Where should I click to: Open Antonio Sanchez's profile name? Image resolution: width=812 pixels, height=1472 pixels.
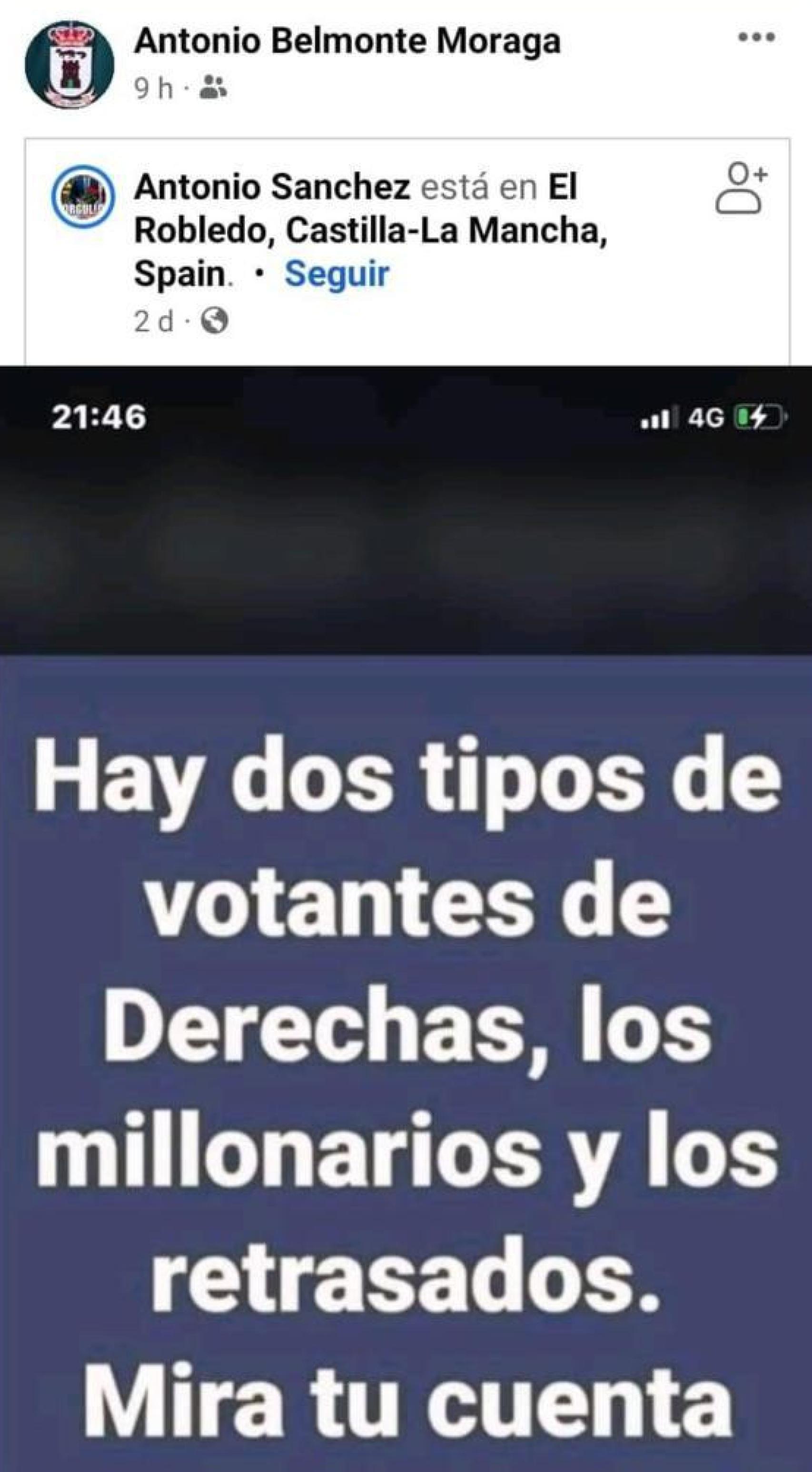point(272,188)
